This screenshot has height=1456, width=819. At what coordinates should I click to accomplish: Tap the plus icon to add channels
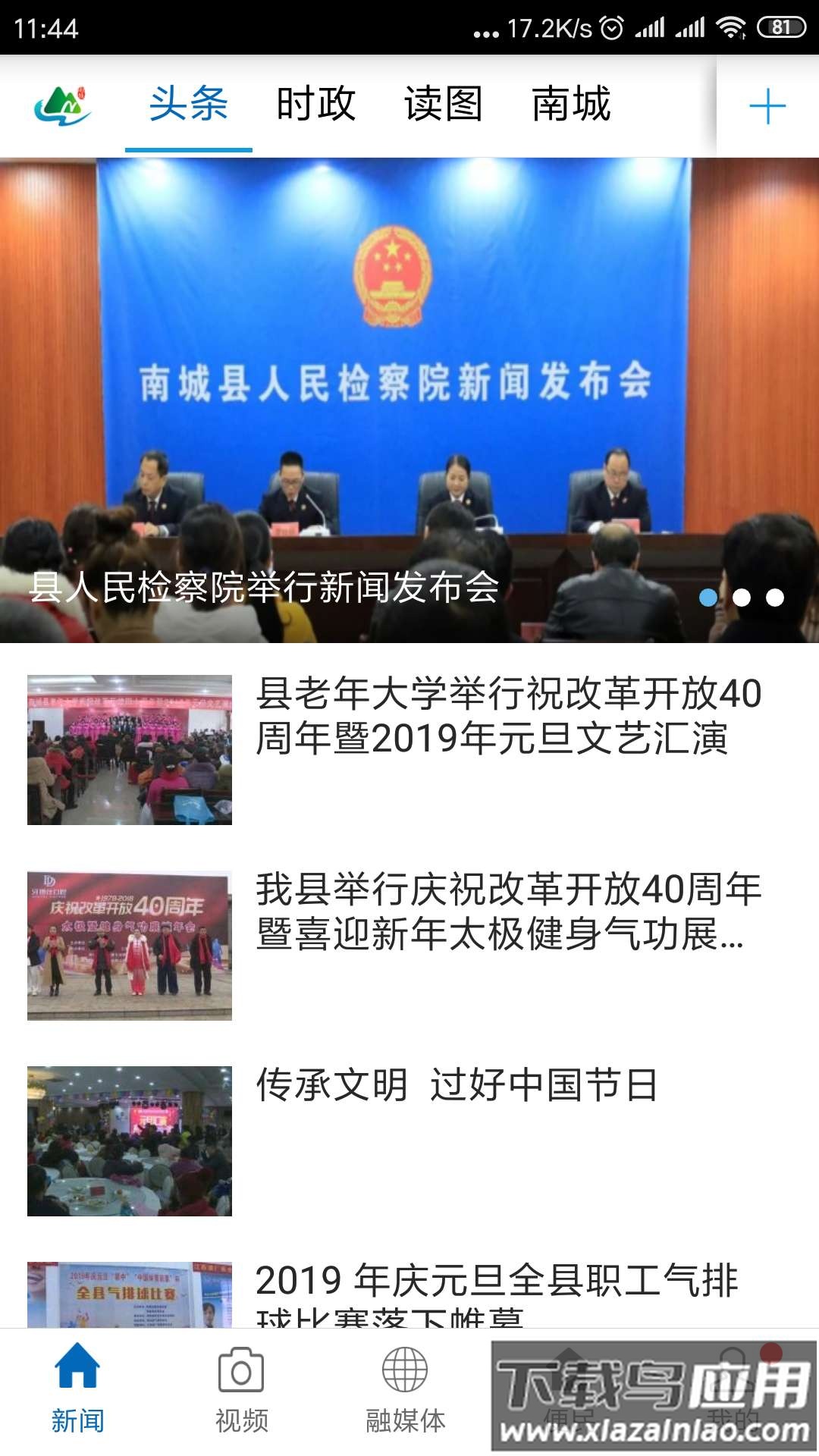coord(767,106)
